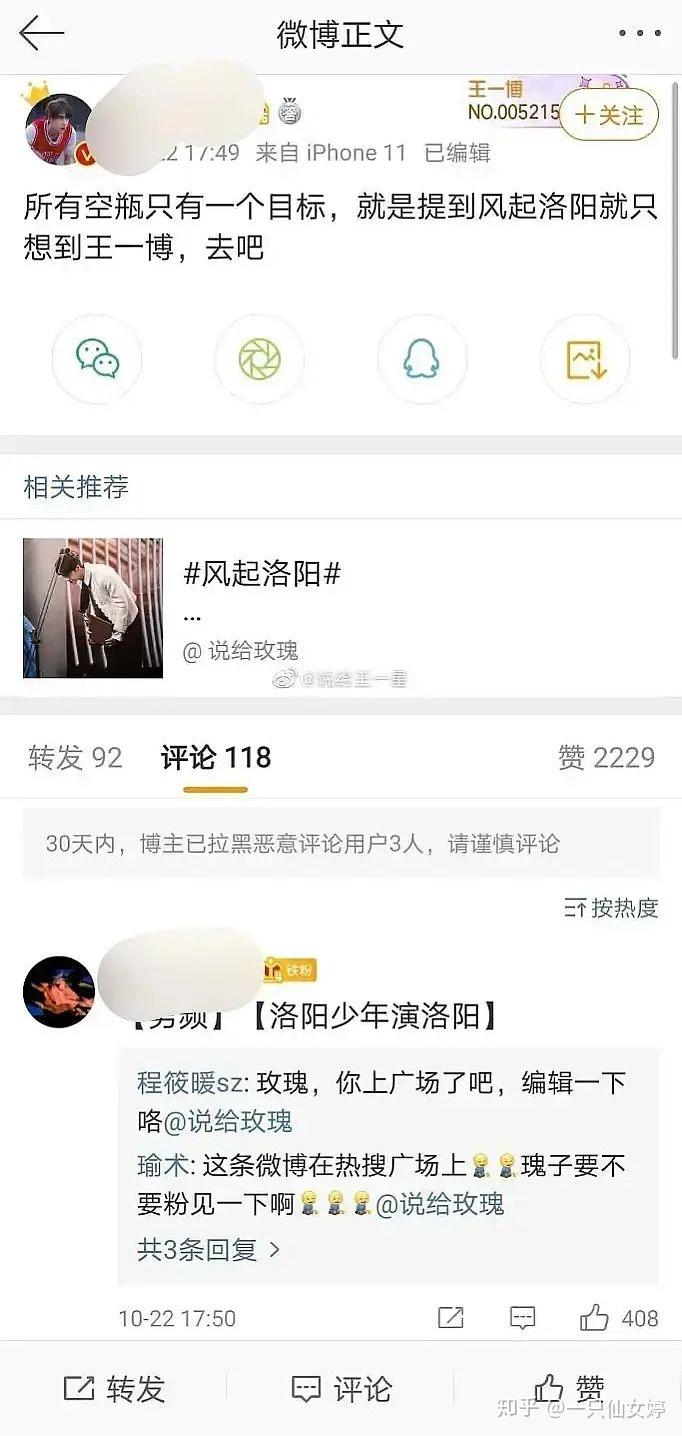Screen dimensions: 682x1436
Task: Open the first commenter's avatar
Action: pos(59,991)
